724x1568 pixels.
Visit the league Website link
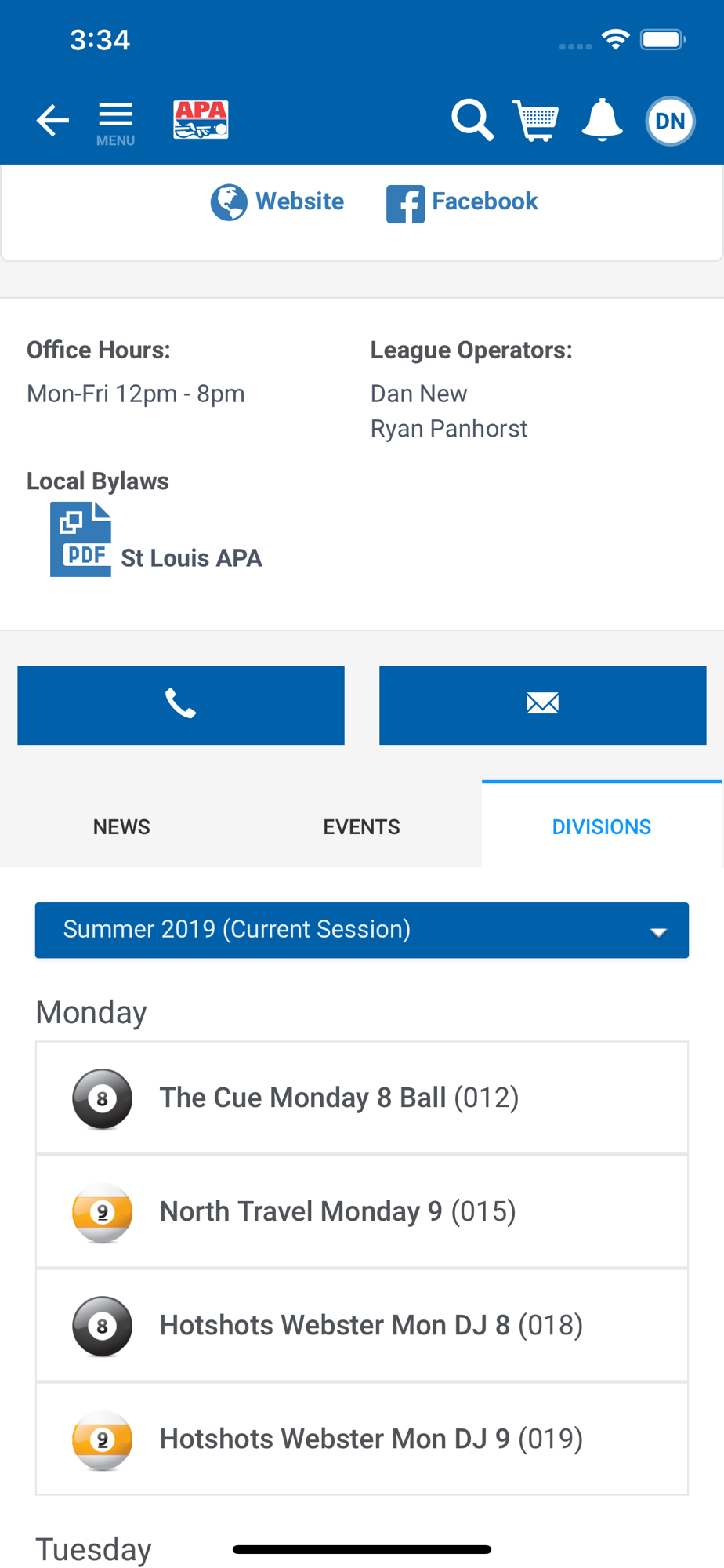point(277,201)
